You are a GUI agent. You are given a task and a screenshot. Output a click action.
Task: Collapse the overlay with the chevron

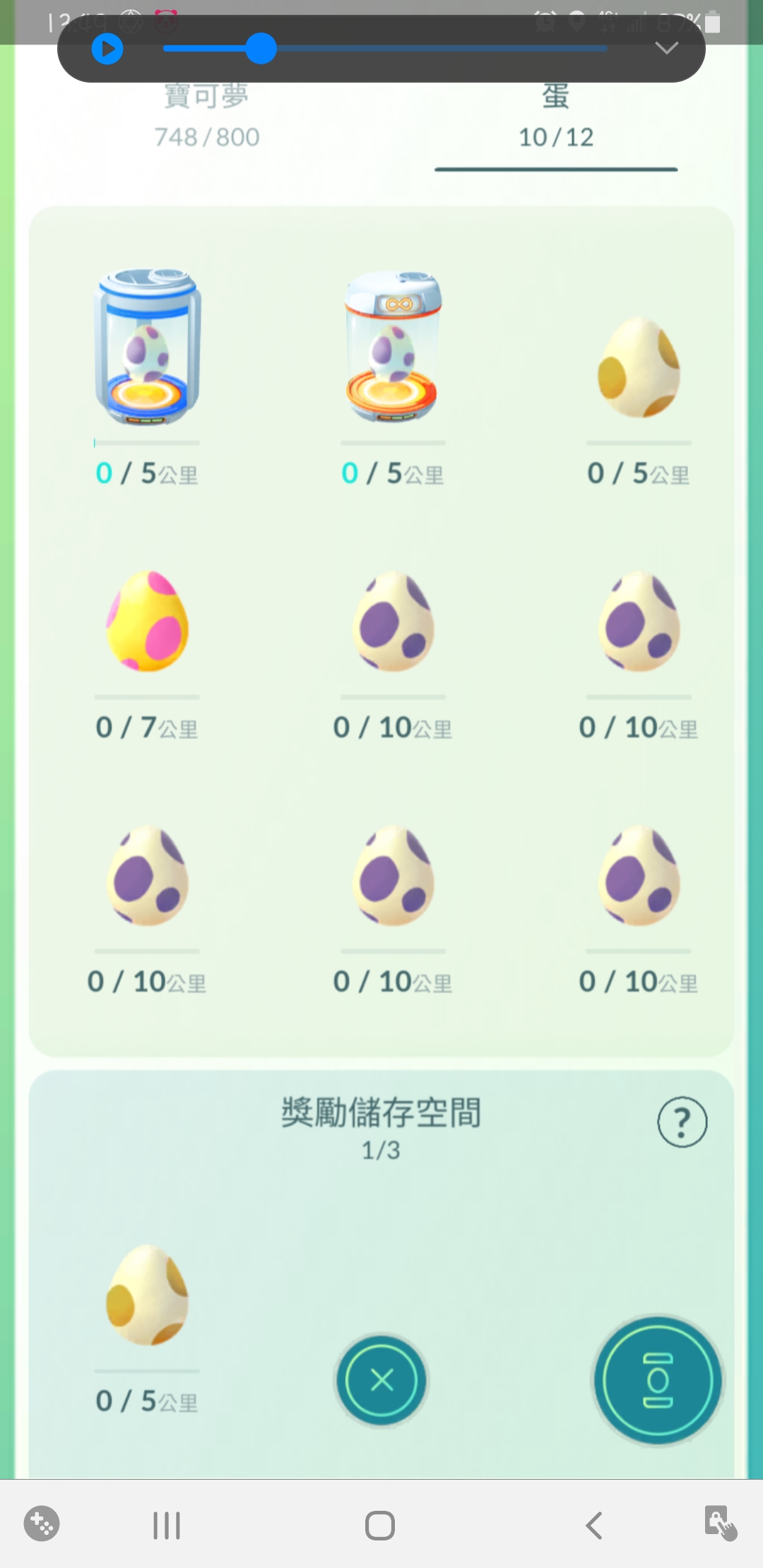tap(666, 48)
